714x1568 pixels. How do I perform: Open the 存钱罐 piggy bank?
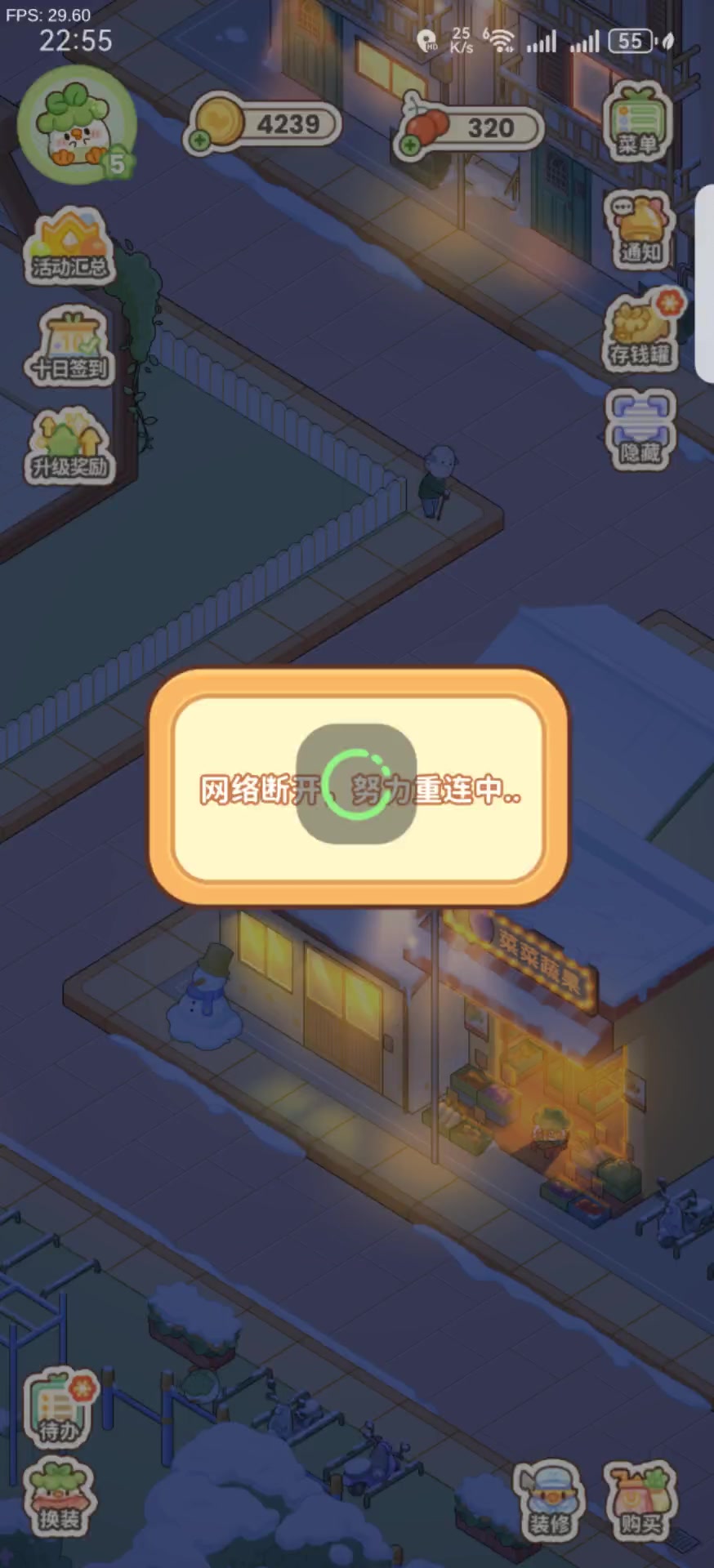640,332
